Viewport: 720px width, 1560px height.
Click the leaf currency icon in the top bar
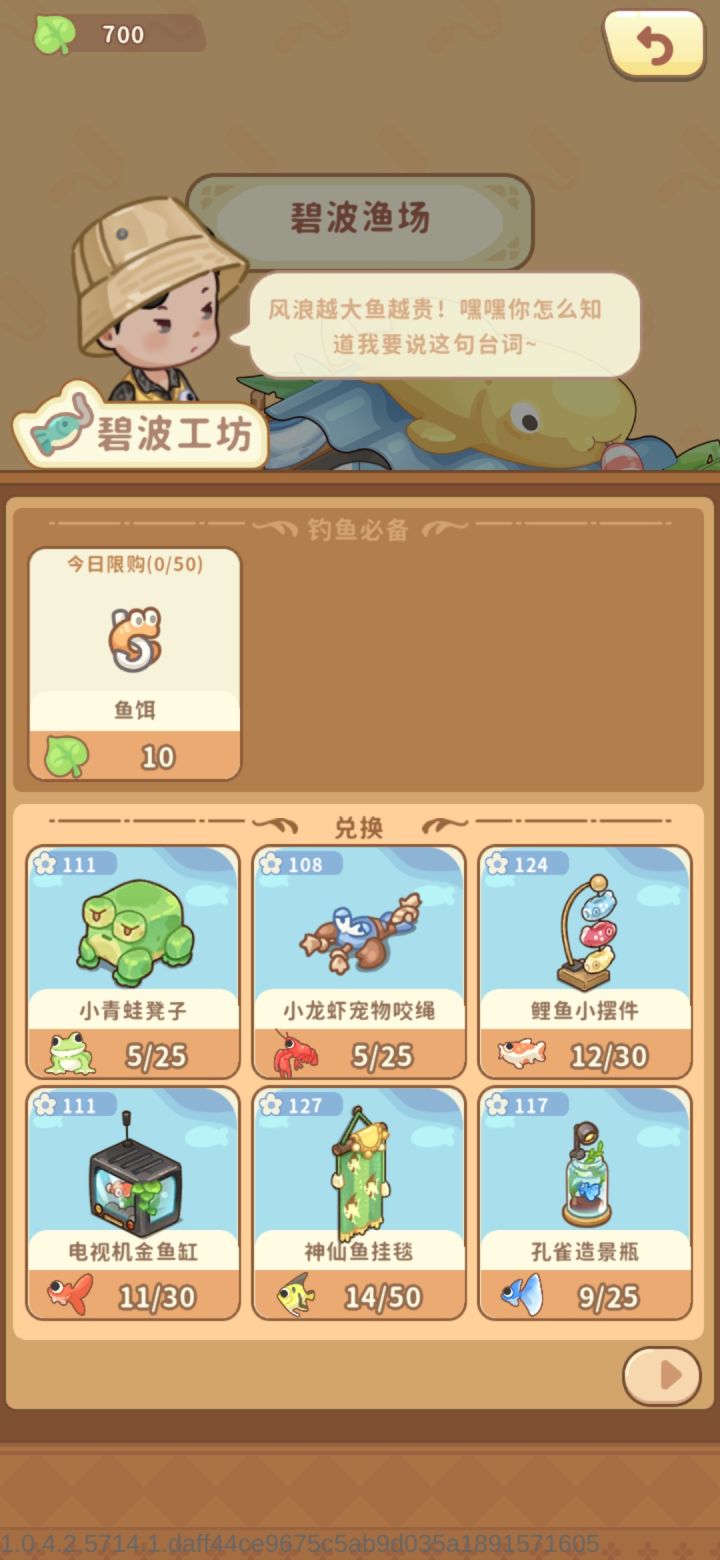click(x=57, y=32)
